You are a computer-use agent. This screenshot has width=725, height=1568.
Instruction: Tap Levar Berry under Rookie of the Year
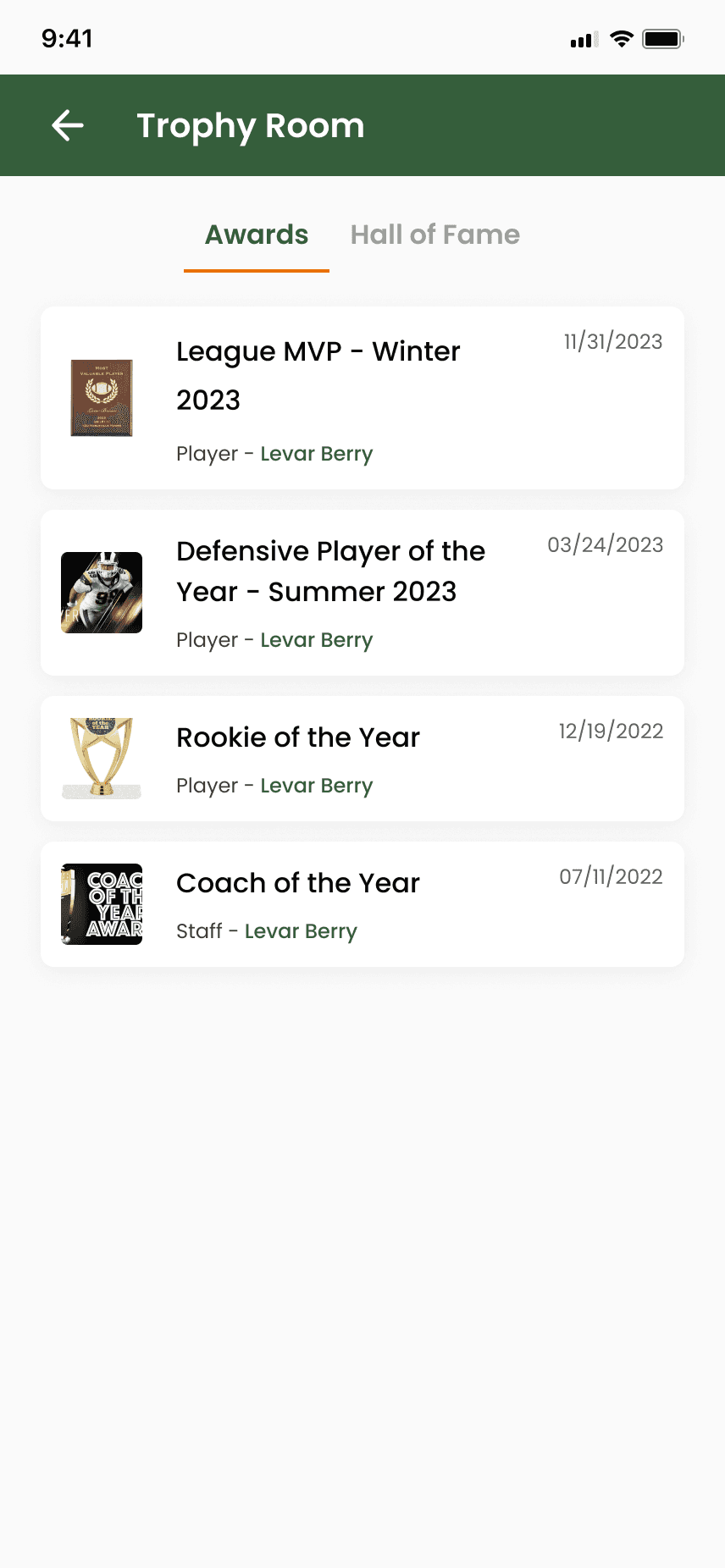click(x=317, y=786)
